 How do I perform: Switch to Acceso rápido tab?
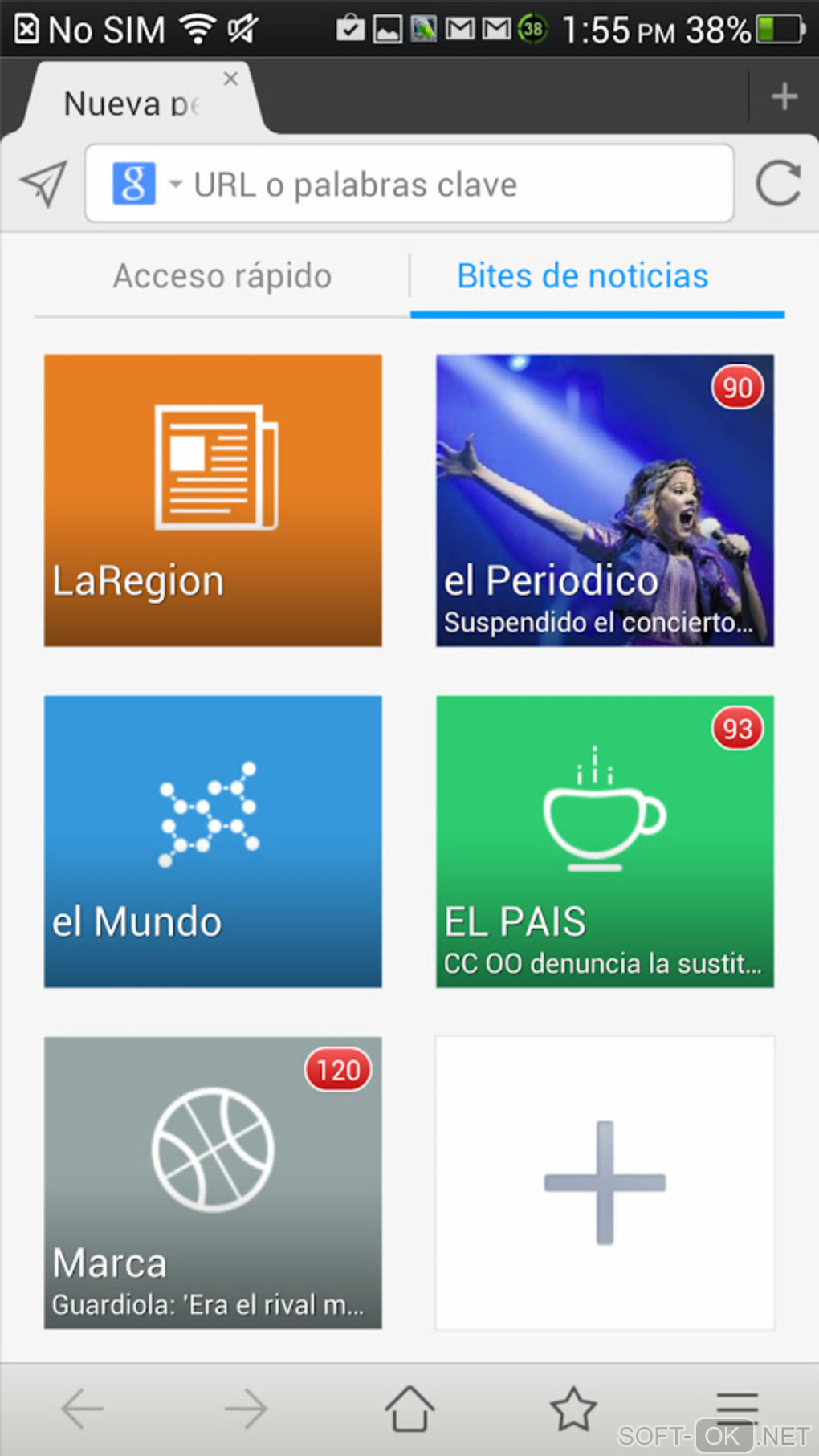(222, 277)
